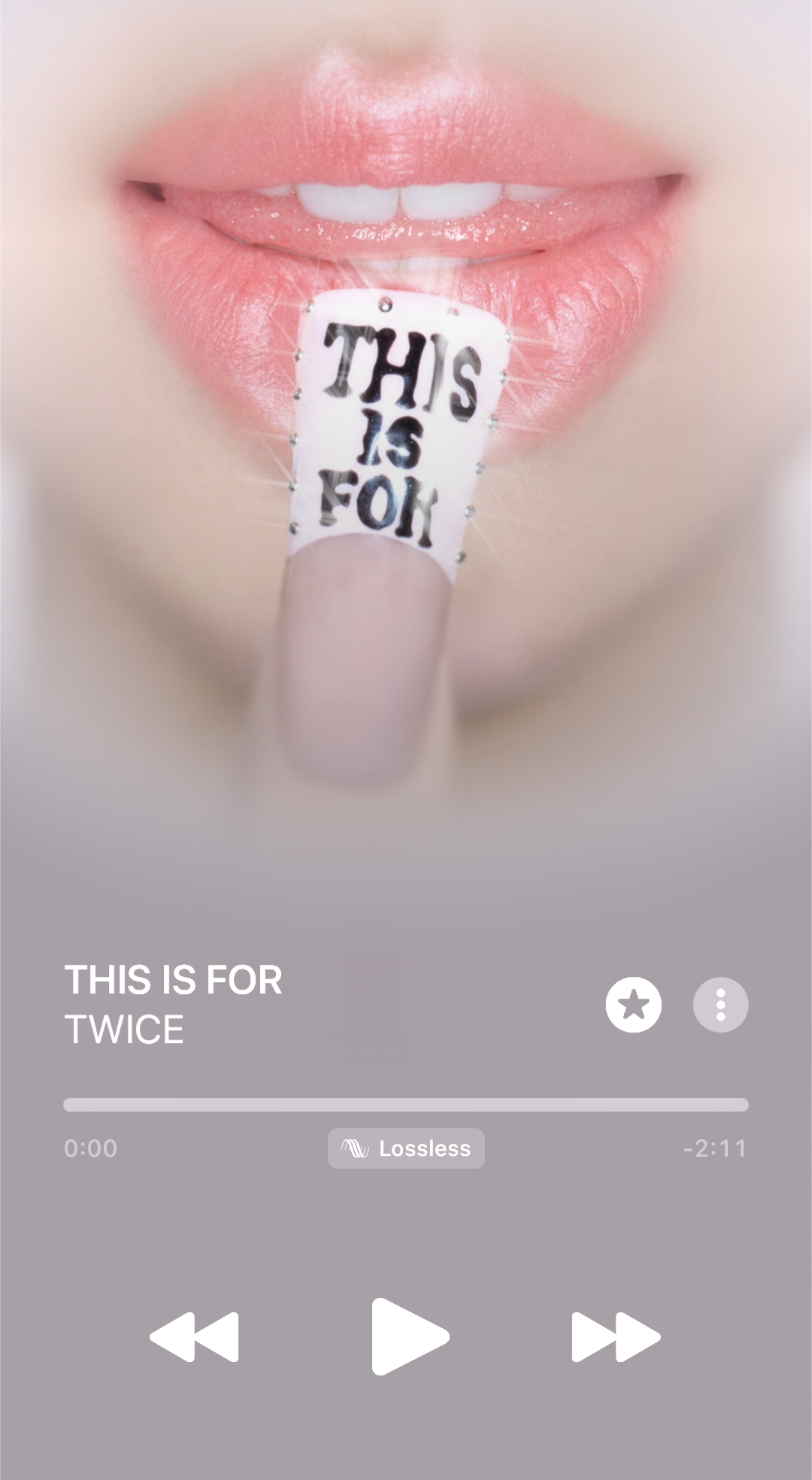The image size is (812, 1480).
Task: Skip forward to the next track
Action: click(x=616, y=1337)
